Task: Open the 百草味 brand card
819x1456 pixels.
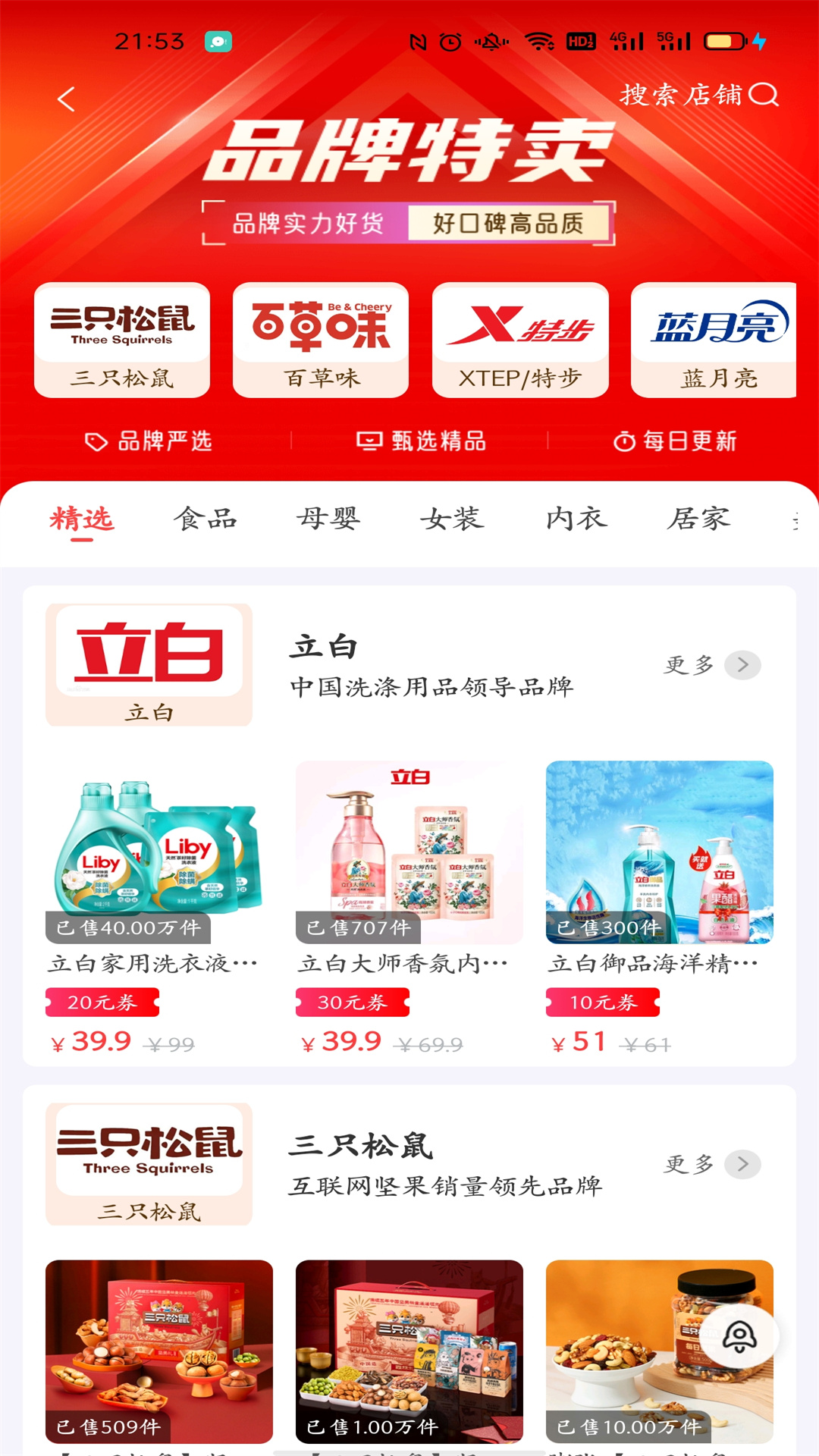Action: point(321,340)
